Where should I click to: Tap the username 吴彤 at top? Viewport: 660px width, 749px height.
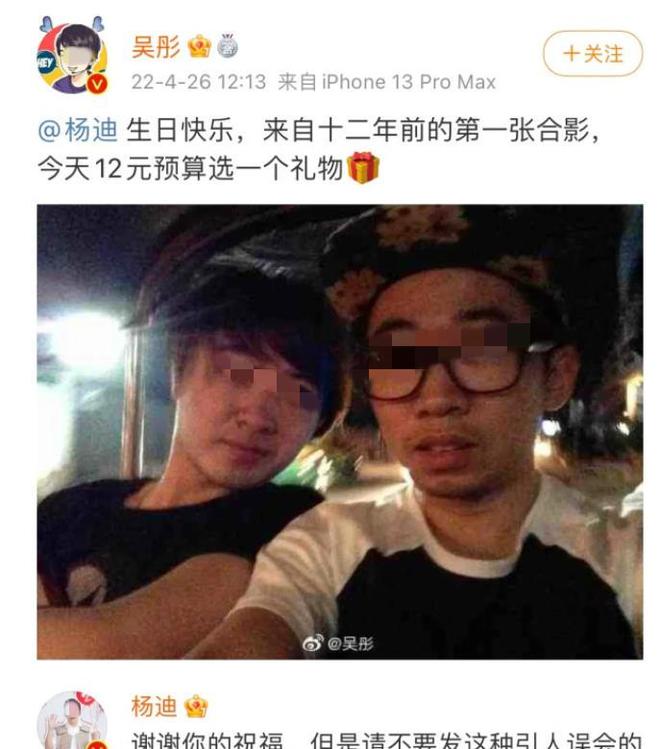pos(156,45)
